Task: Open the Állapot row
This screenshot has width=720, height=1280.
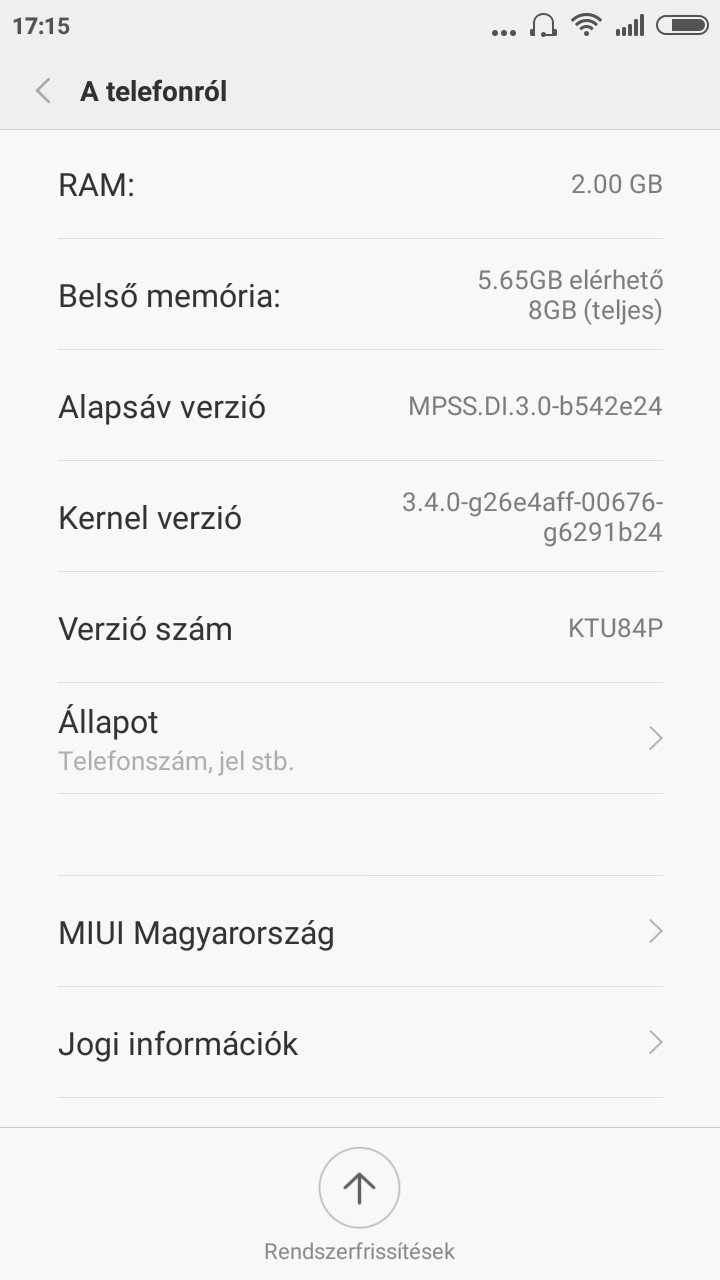Action: [360, 738]
